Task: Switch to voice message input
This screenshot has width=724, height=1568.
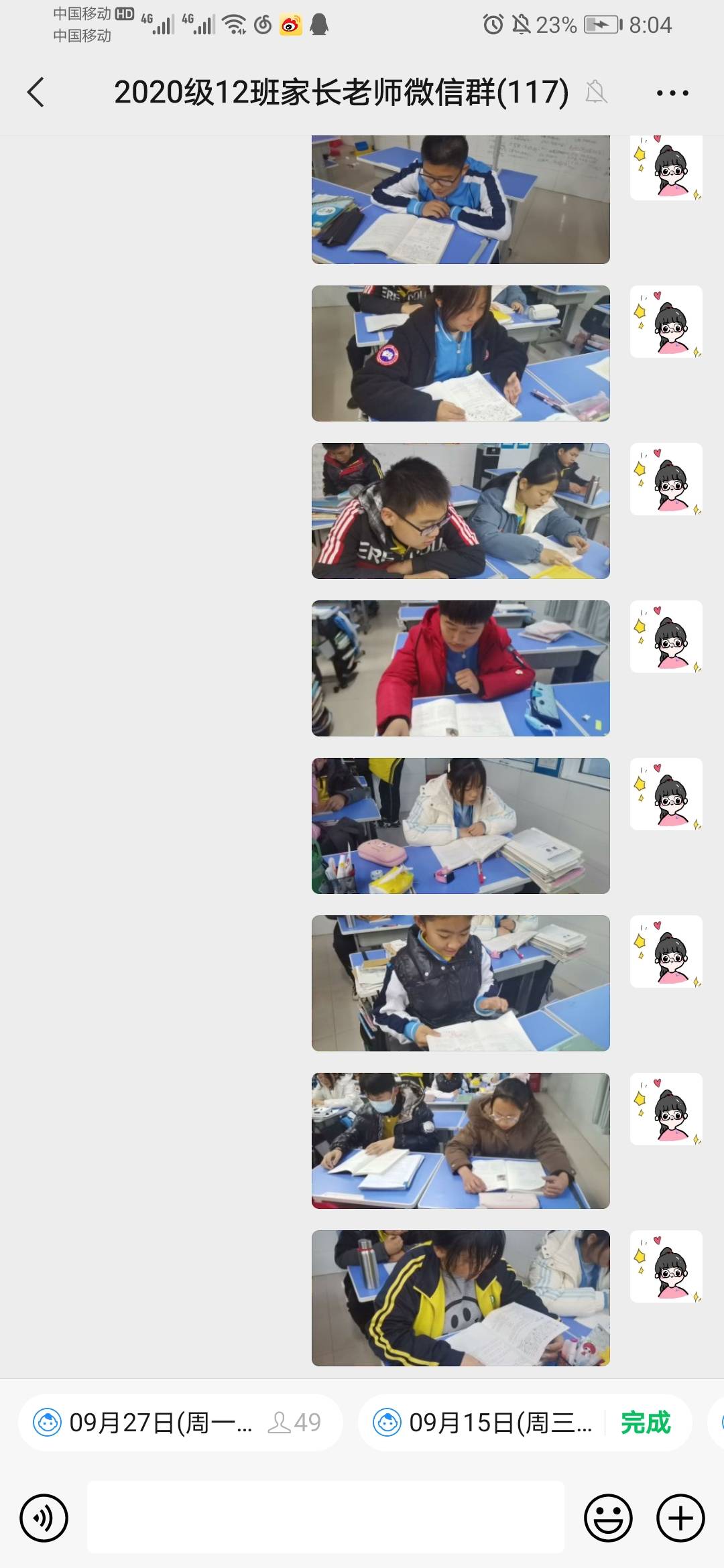Action: 44,1518
